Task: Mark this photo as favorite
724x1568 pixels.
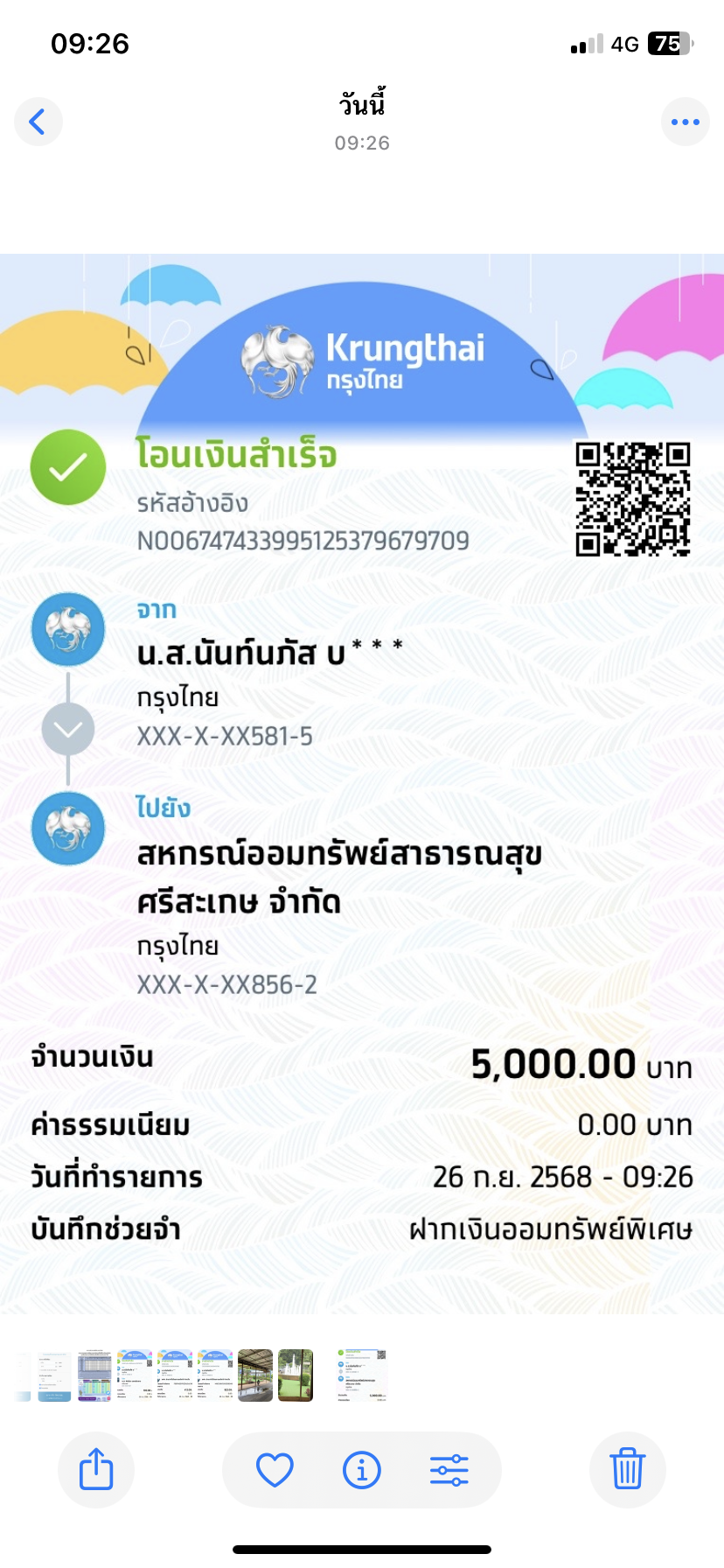Action: 275,1470
